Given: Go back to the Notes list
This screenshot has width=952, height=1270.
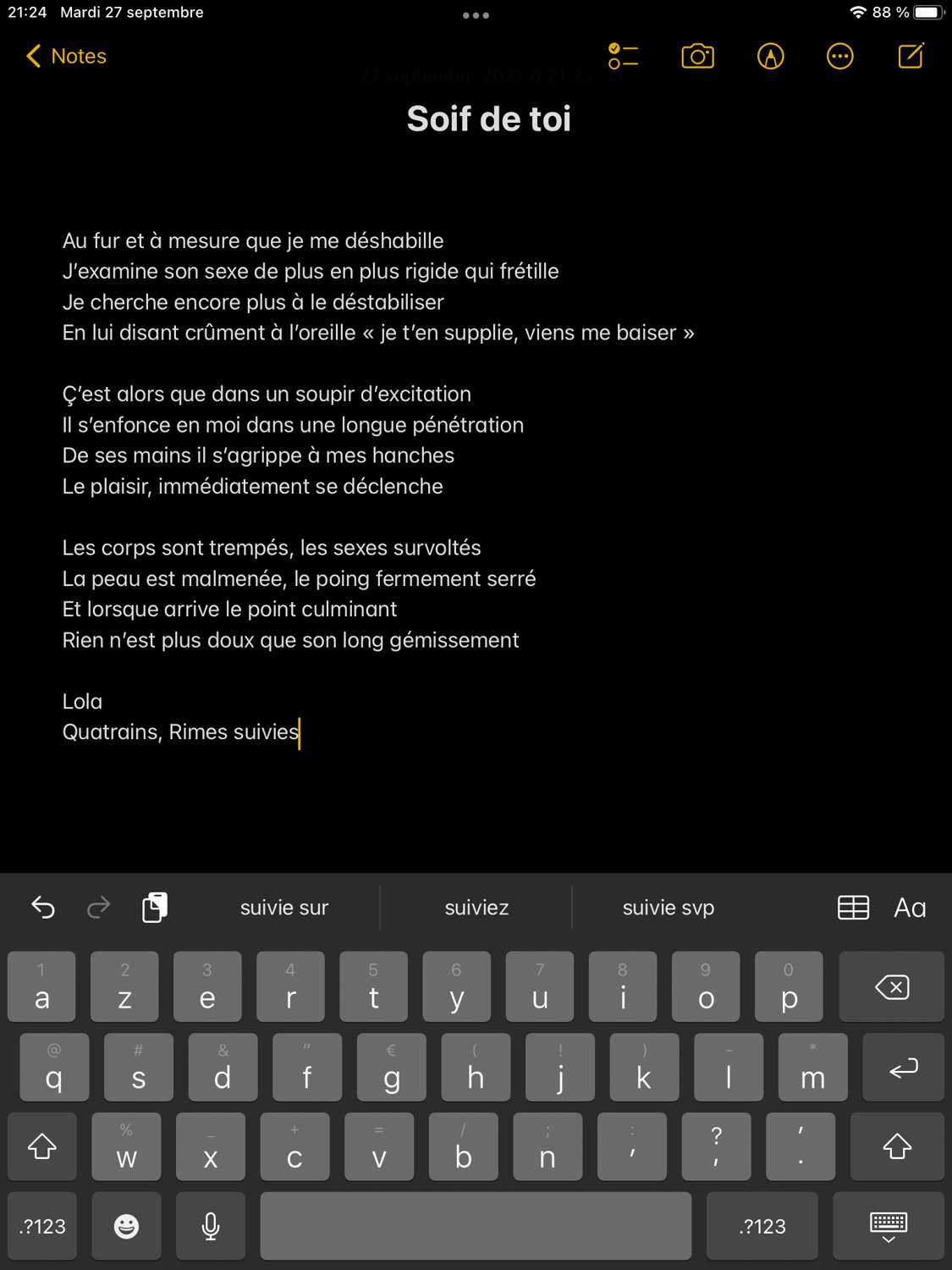Looking at the screenshot, I should tap(66, 57).
